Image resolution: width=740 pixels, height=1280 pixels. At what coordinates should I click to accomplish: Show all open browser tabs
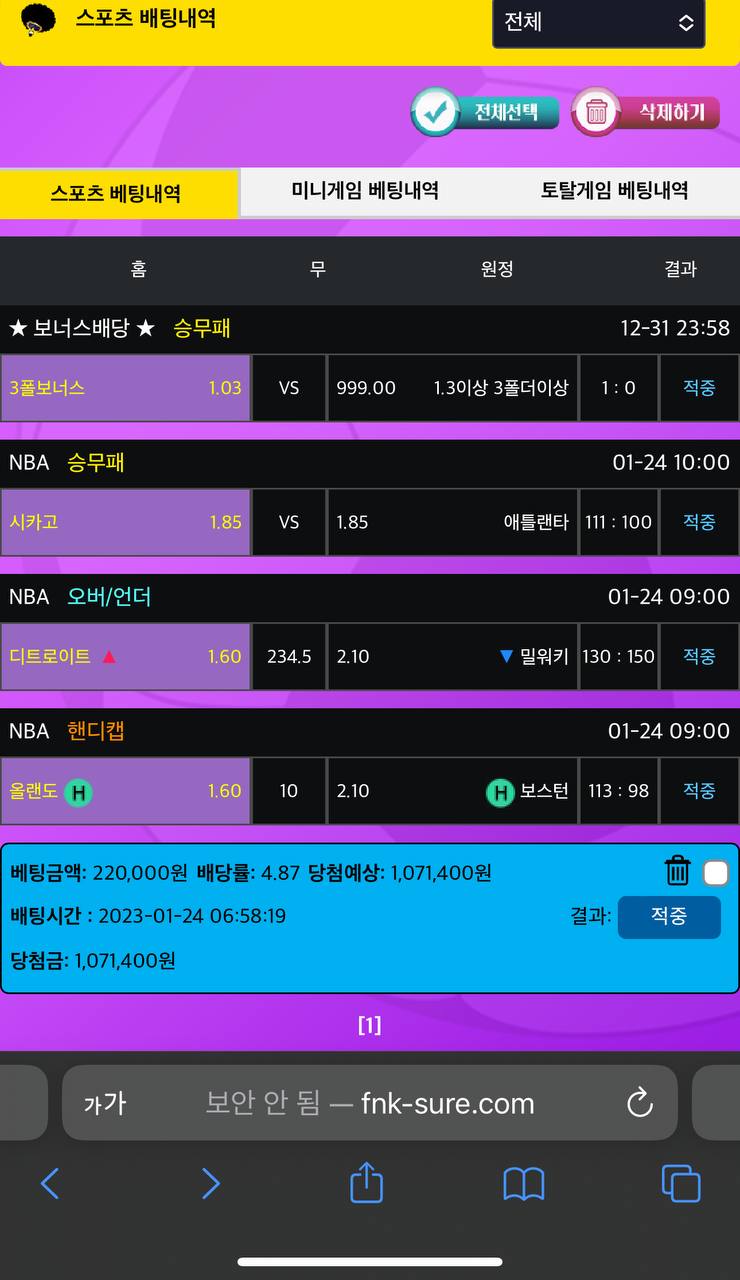point(681,1184)
